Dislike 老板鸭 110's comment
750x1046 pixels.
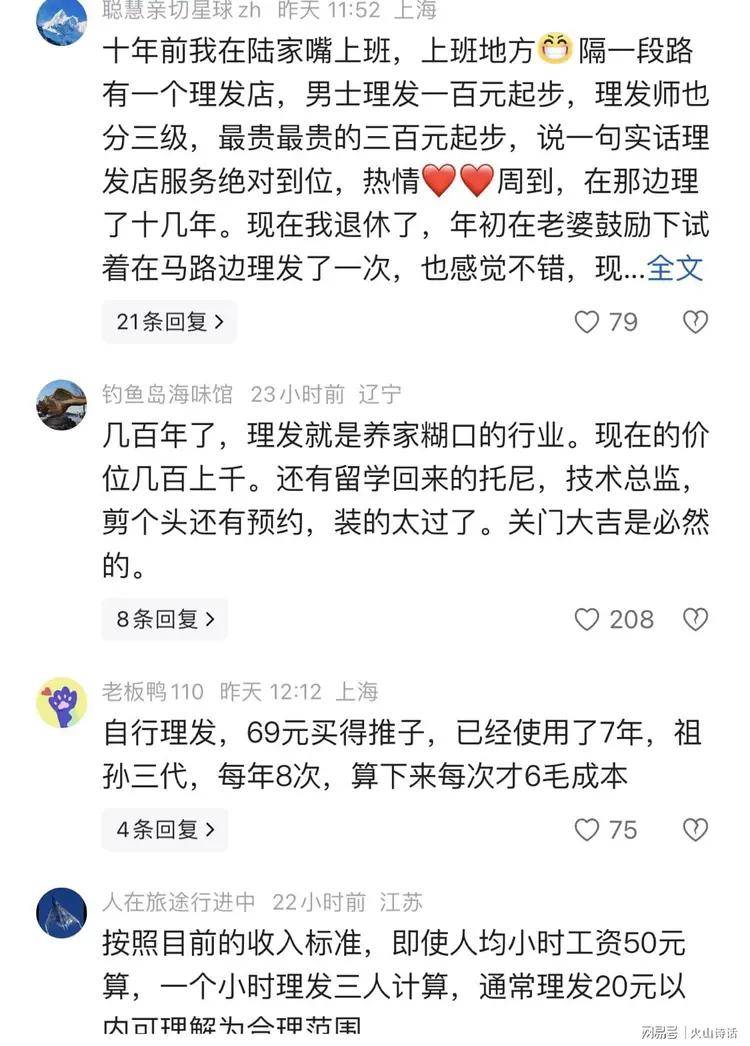[x=695, y=830]
